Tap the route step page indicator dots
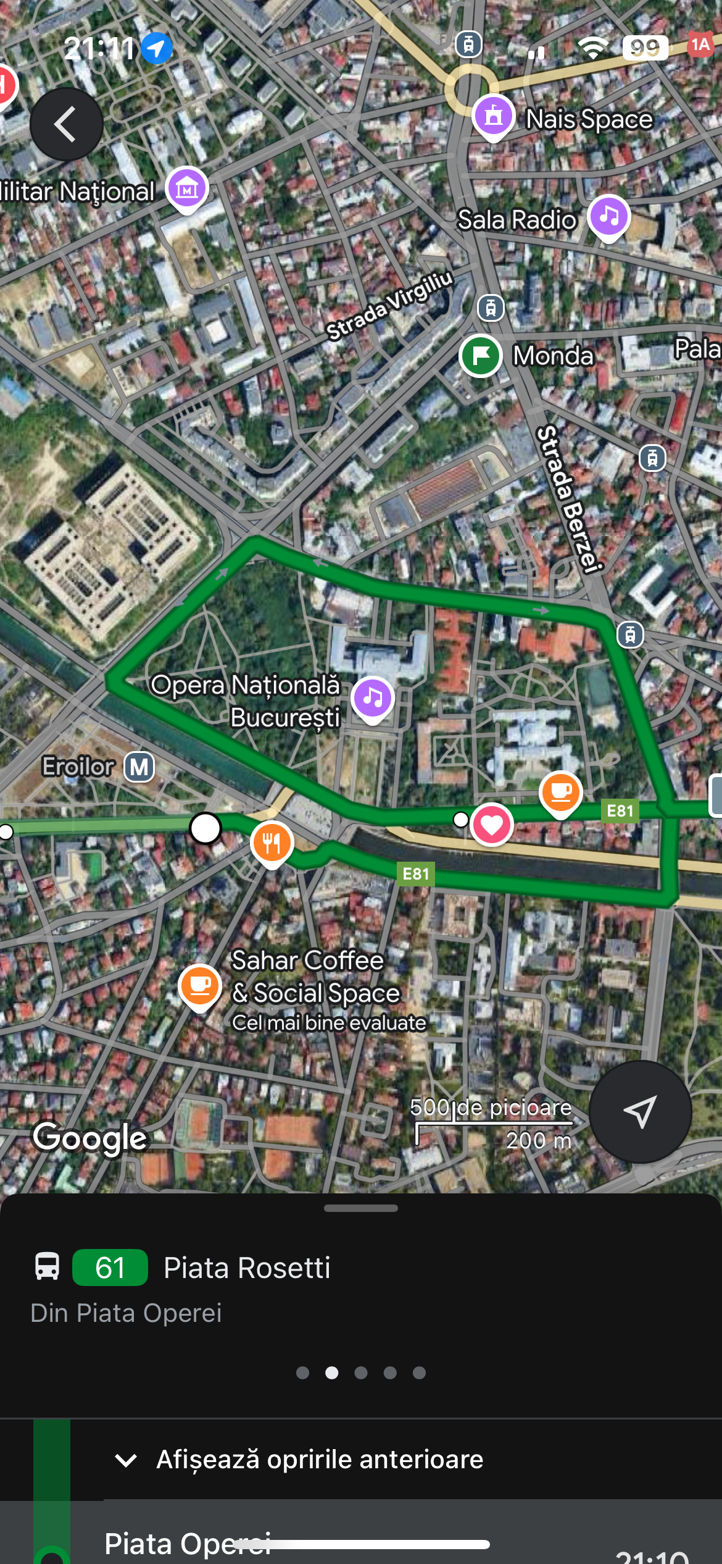The image size is (722, 1564). 361,1373
